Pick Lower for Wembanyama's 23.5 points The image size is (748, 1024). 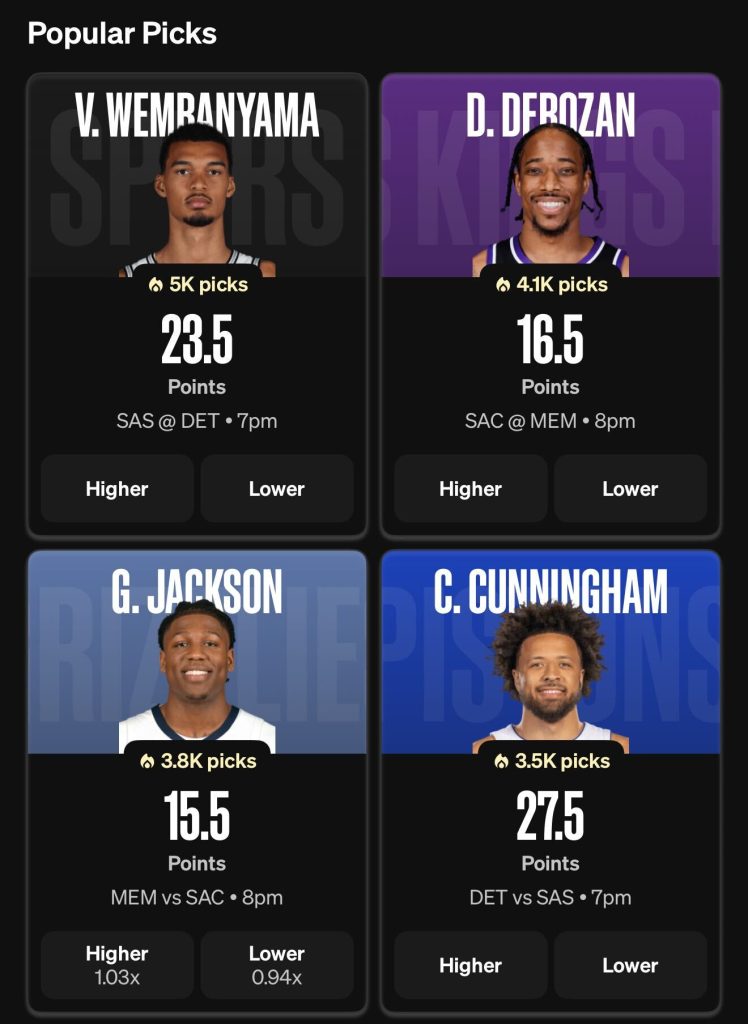click(277, 489)
